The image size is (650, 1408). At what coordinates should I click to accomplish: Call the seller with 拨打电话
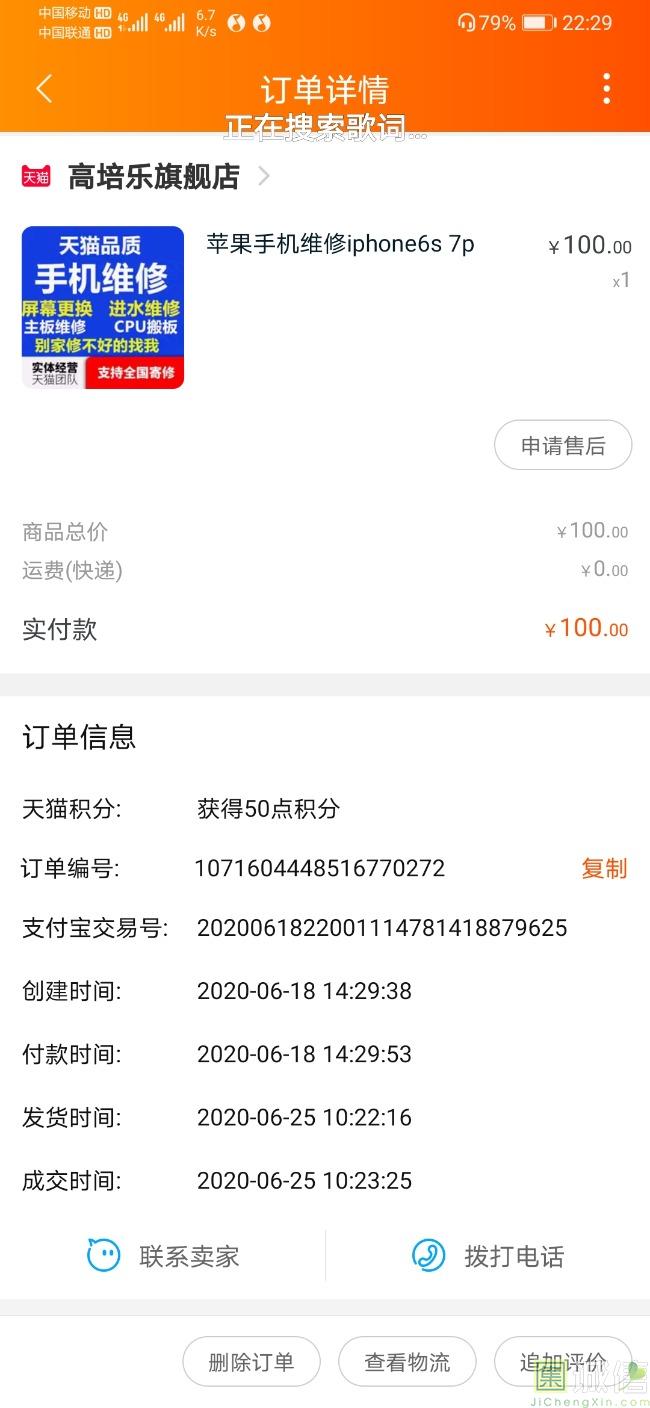(488, 1256)
